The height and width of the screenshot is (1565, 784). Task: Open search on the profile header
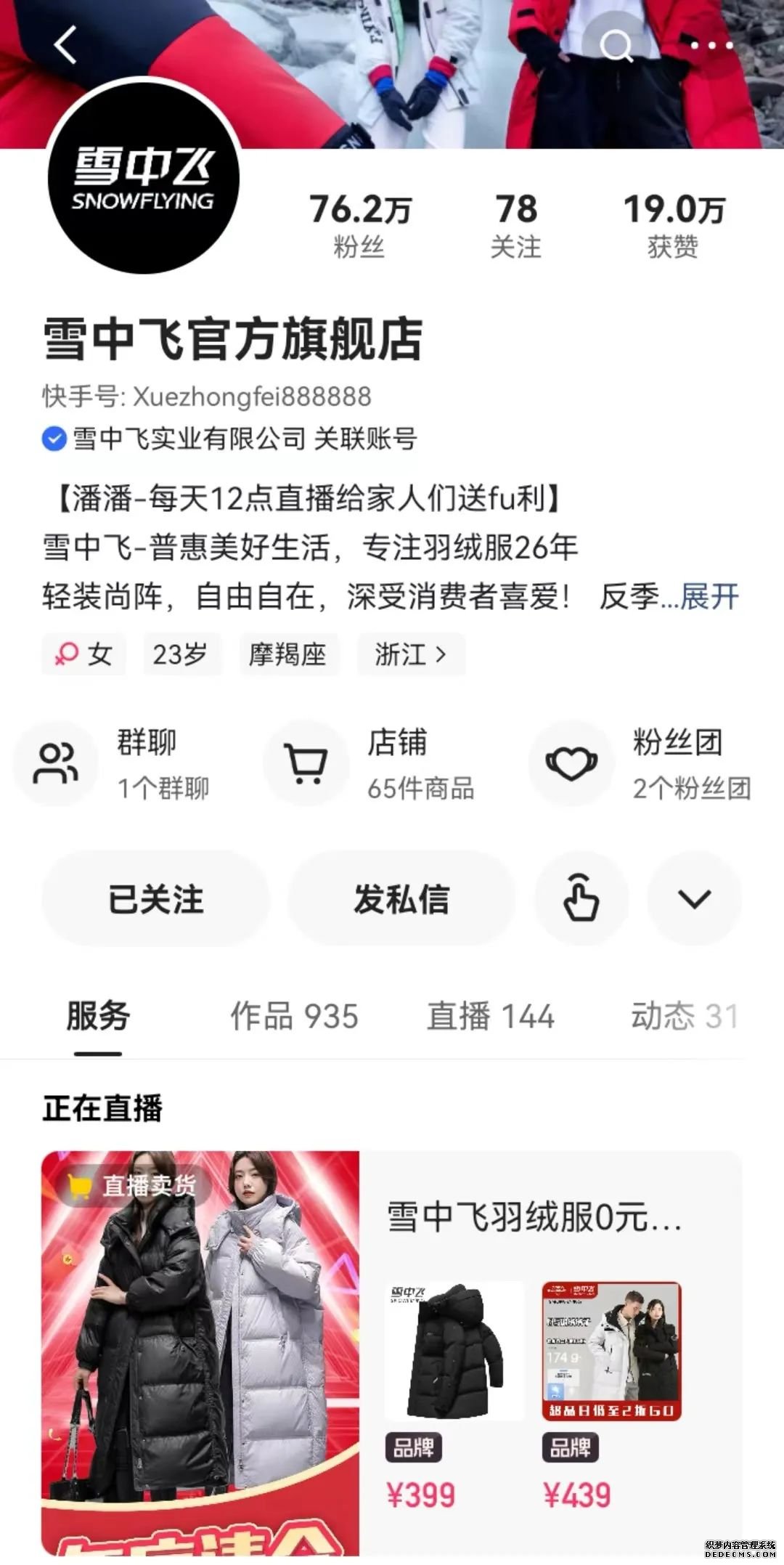click(x=616, y=46)
